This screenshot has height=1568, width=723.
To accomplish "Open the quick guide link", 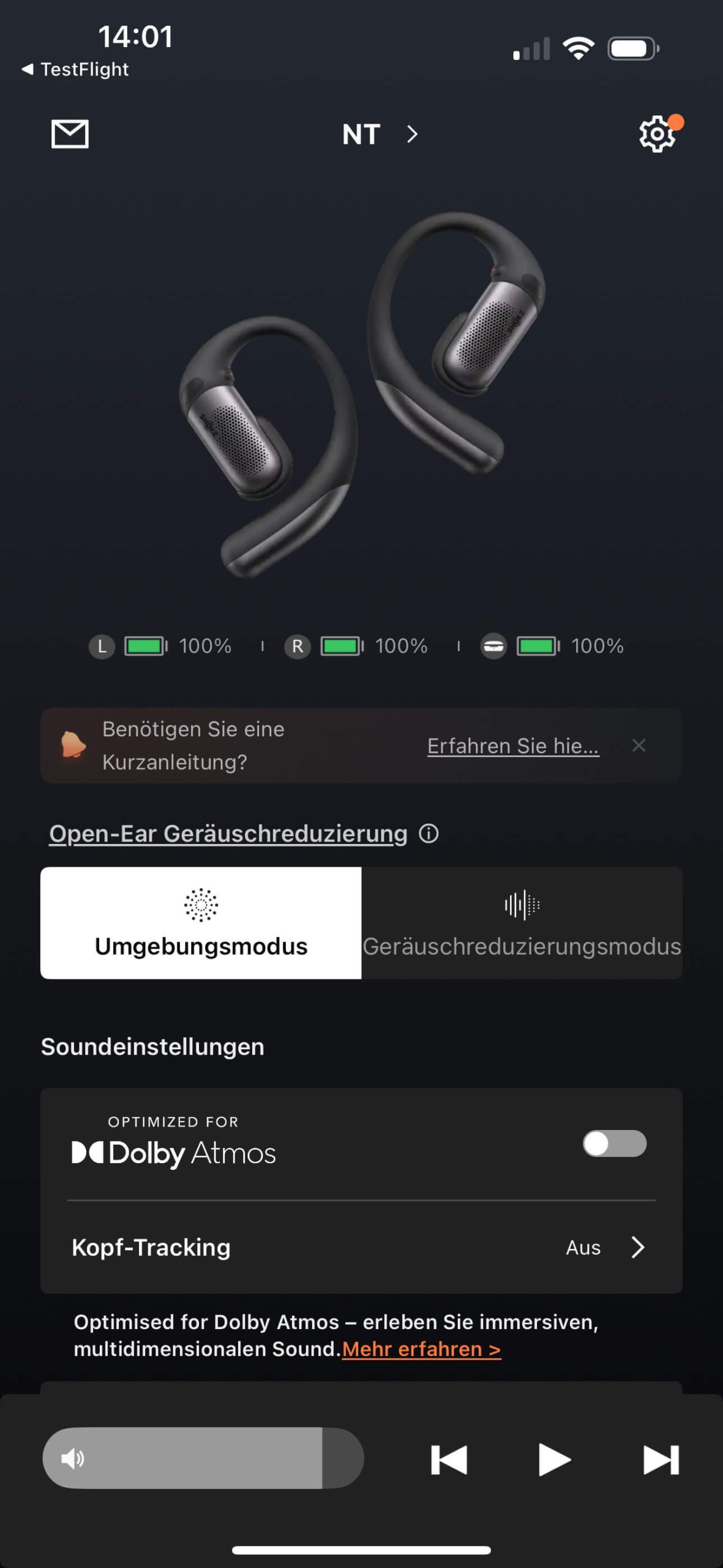I will [x=512, y=745].
